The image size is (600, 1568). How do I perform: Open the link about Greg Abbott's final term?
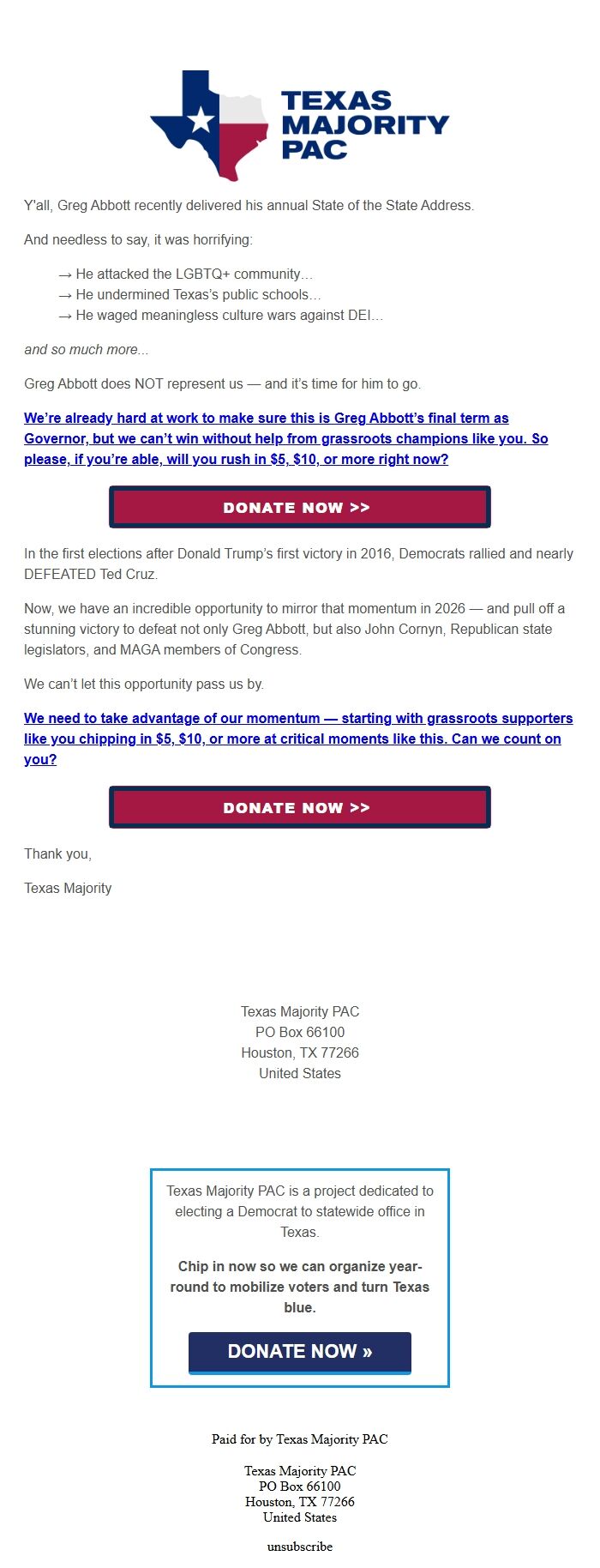point(286,438)
